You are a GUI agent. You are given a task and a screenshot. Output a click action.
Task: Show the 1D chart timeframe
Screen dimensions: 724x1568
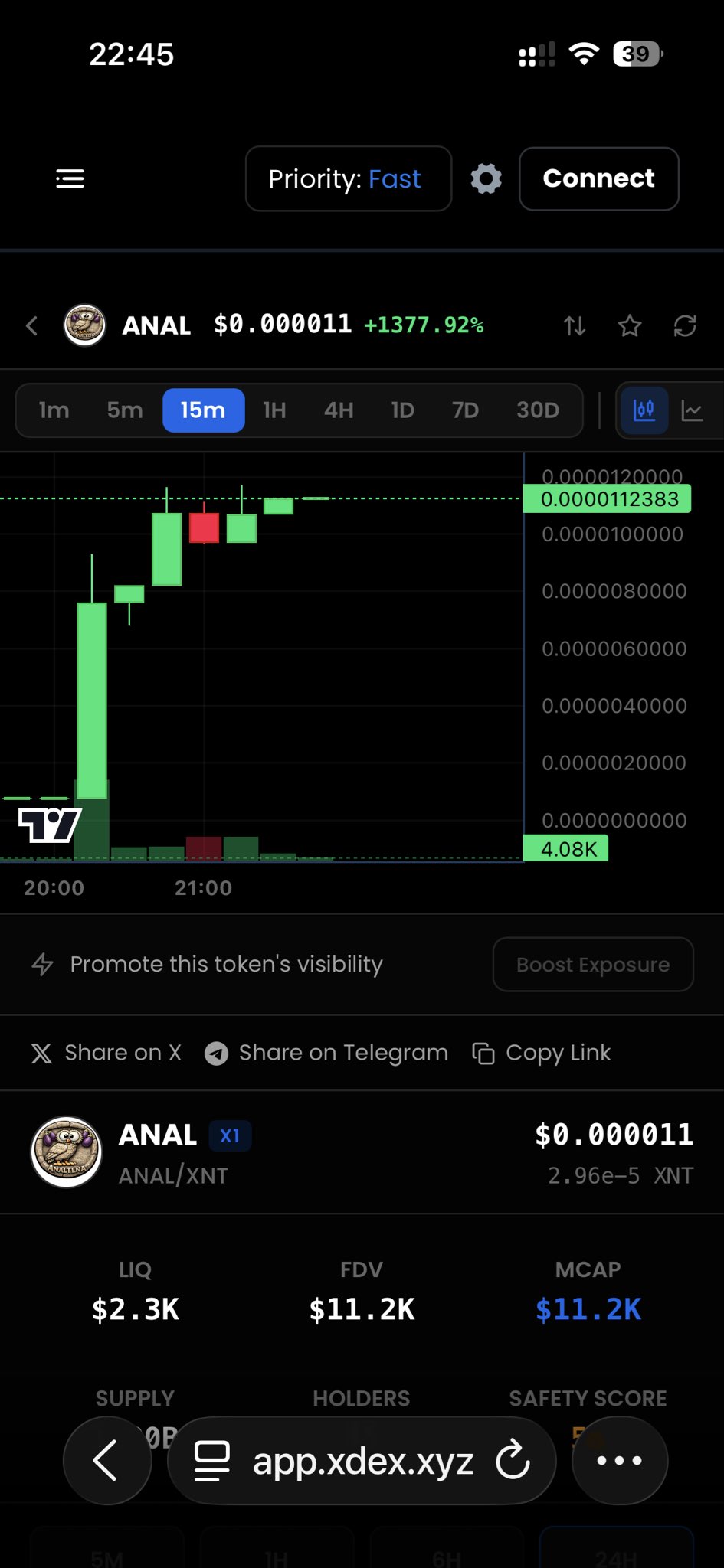click(402, 410)
